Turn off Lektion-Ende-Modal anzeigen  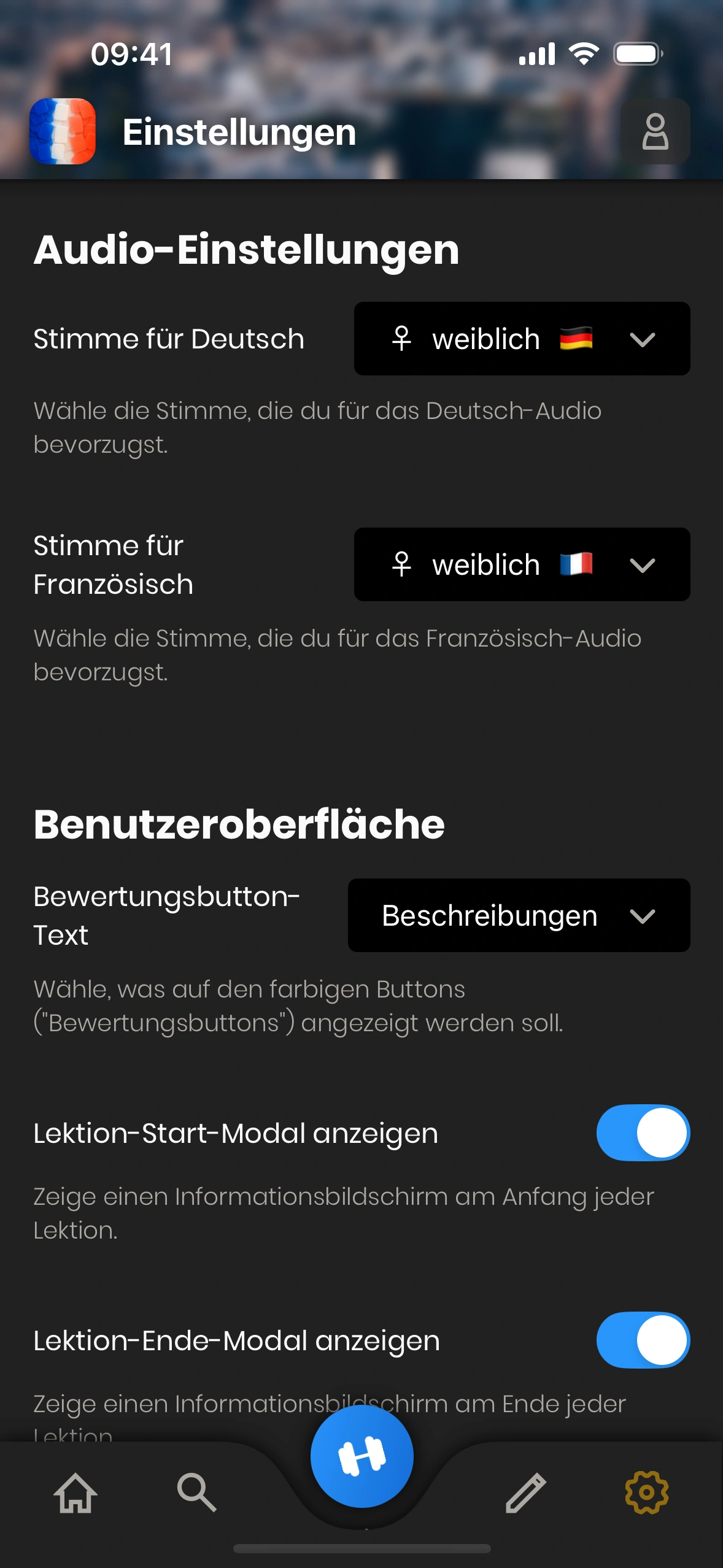pos(643,1340)
